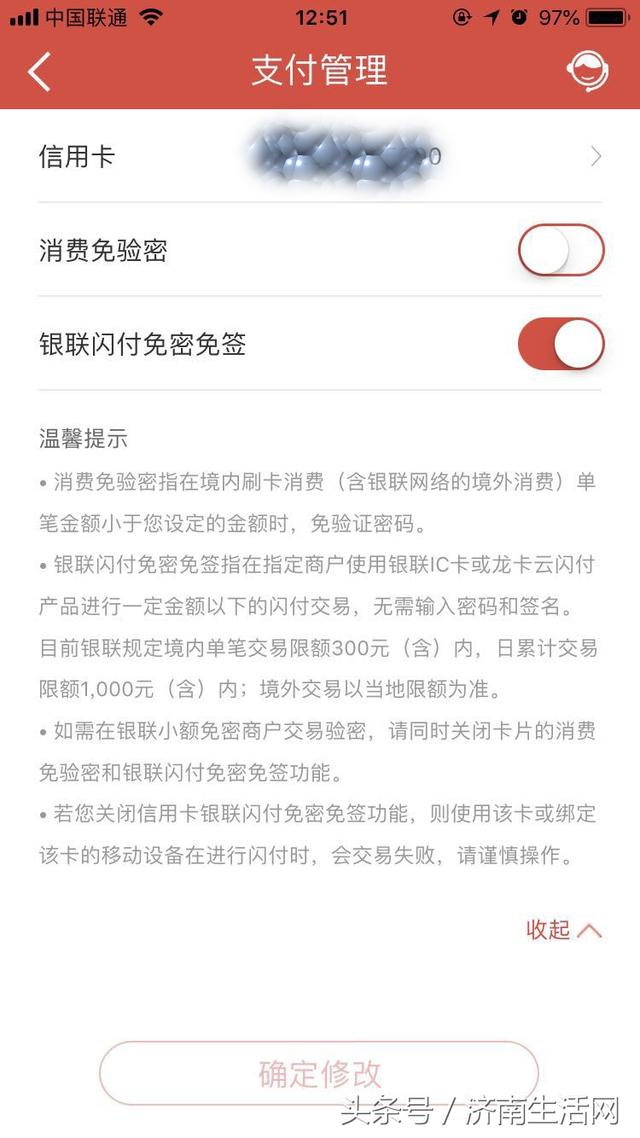The width and height of the screenshot is (640, 1138).
Task: Open the customer service headset icon
Action: click(x=587, y=70)
